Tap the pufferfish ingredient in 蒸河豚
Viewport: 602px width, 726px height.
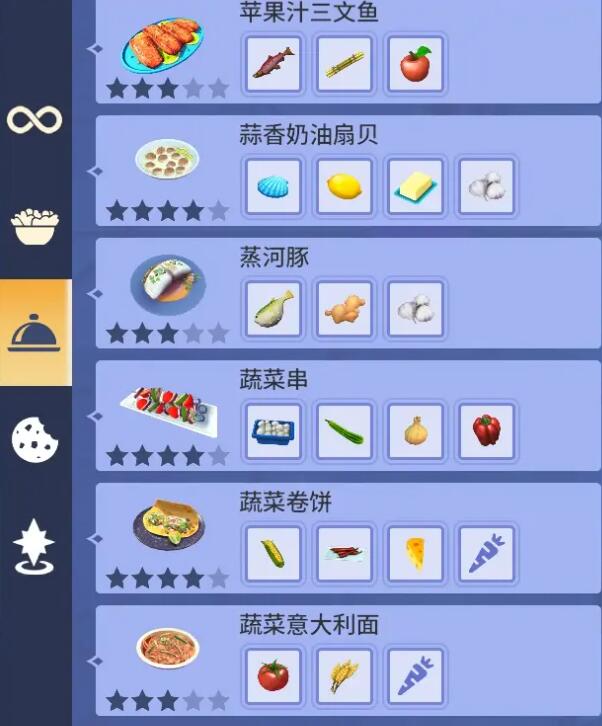click(x=273, y=309)
